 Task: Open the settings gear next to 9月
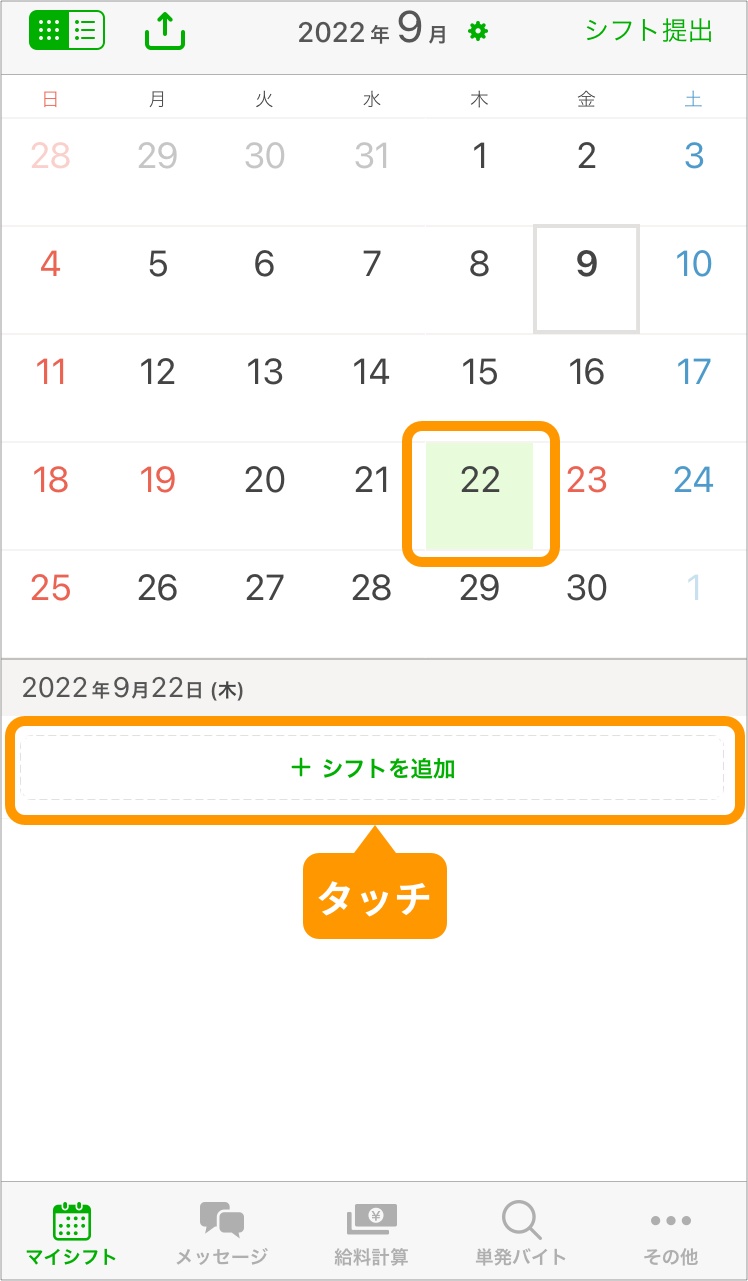[478, 31]
